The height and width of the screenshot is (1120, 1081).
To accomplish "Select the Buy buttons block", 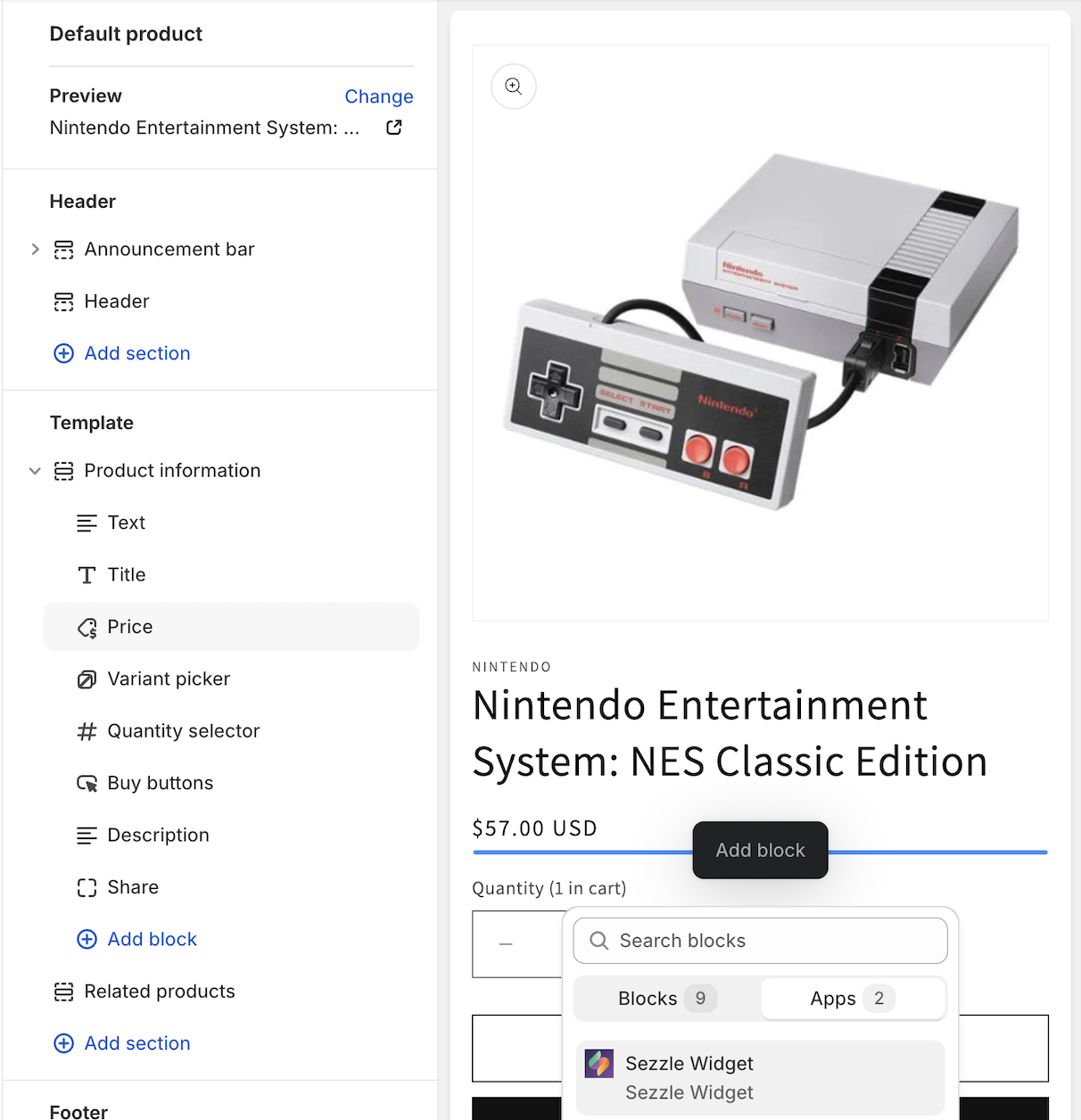I will pyautogui.click(x=161, y=783).
